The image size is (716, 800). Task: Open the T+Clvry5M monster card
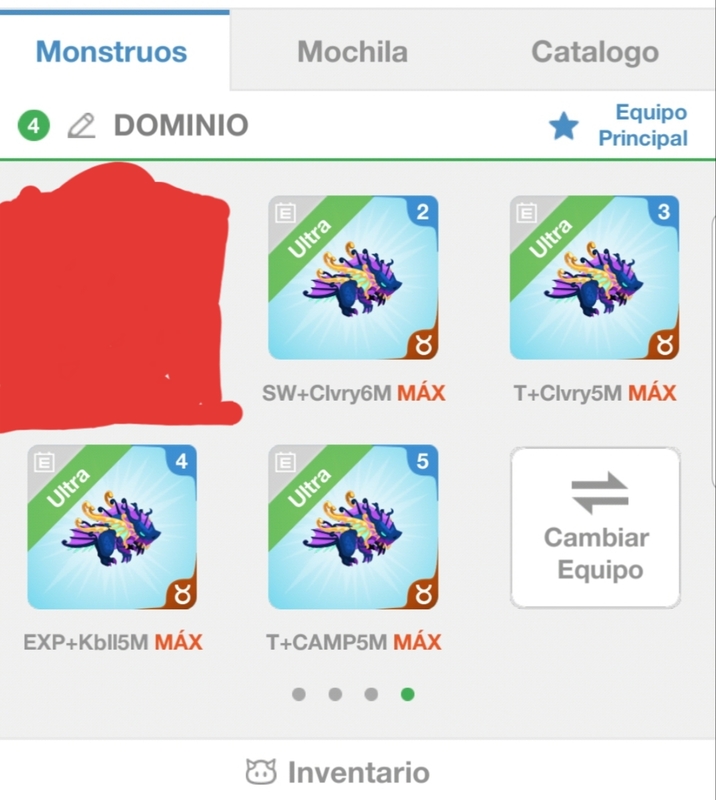point(594,278)
